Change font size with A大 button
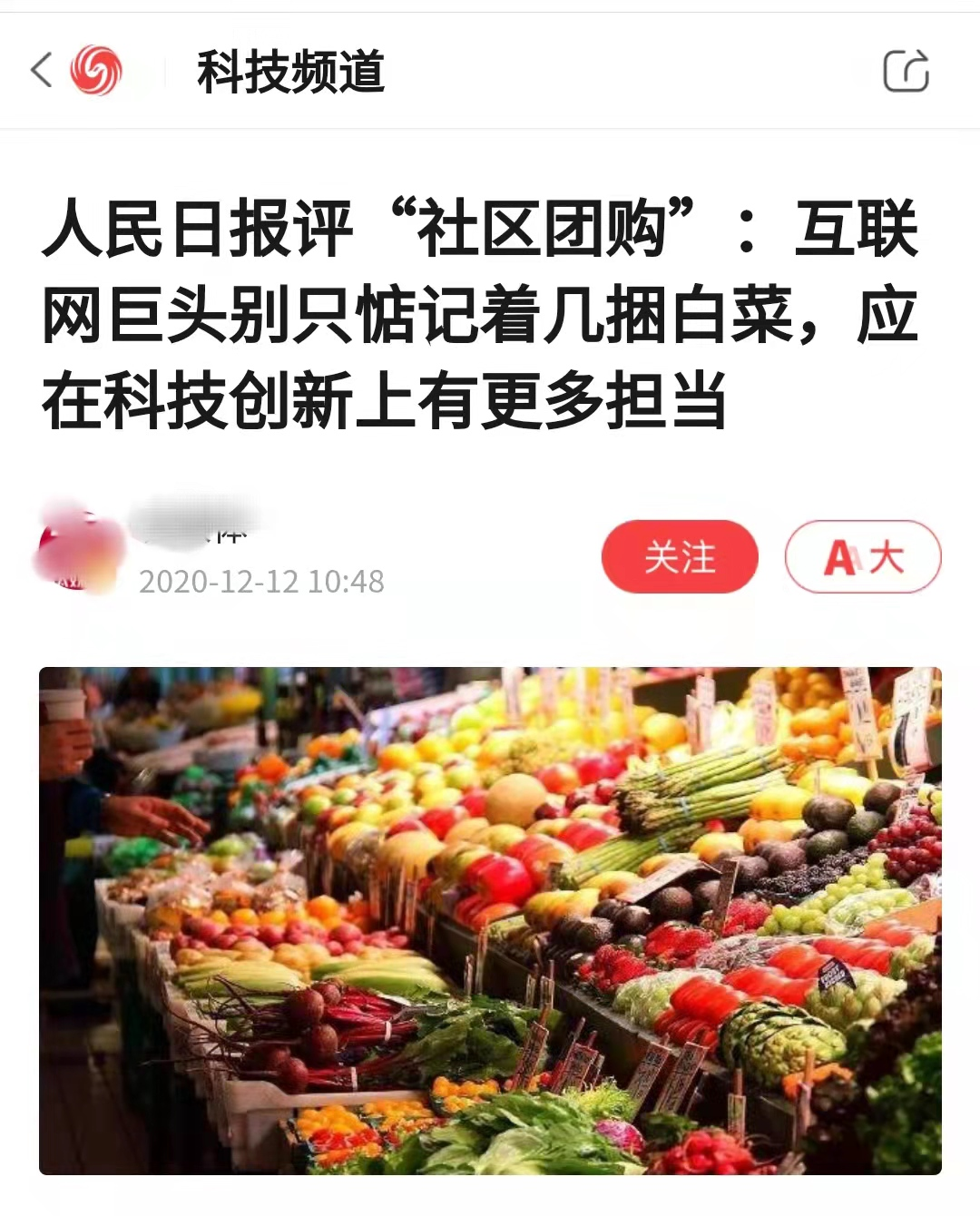Viewport: 980px width, 1216px height. pyautogui.click(x=863, y=556)
